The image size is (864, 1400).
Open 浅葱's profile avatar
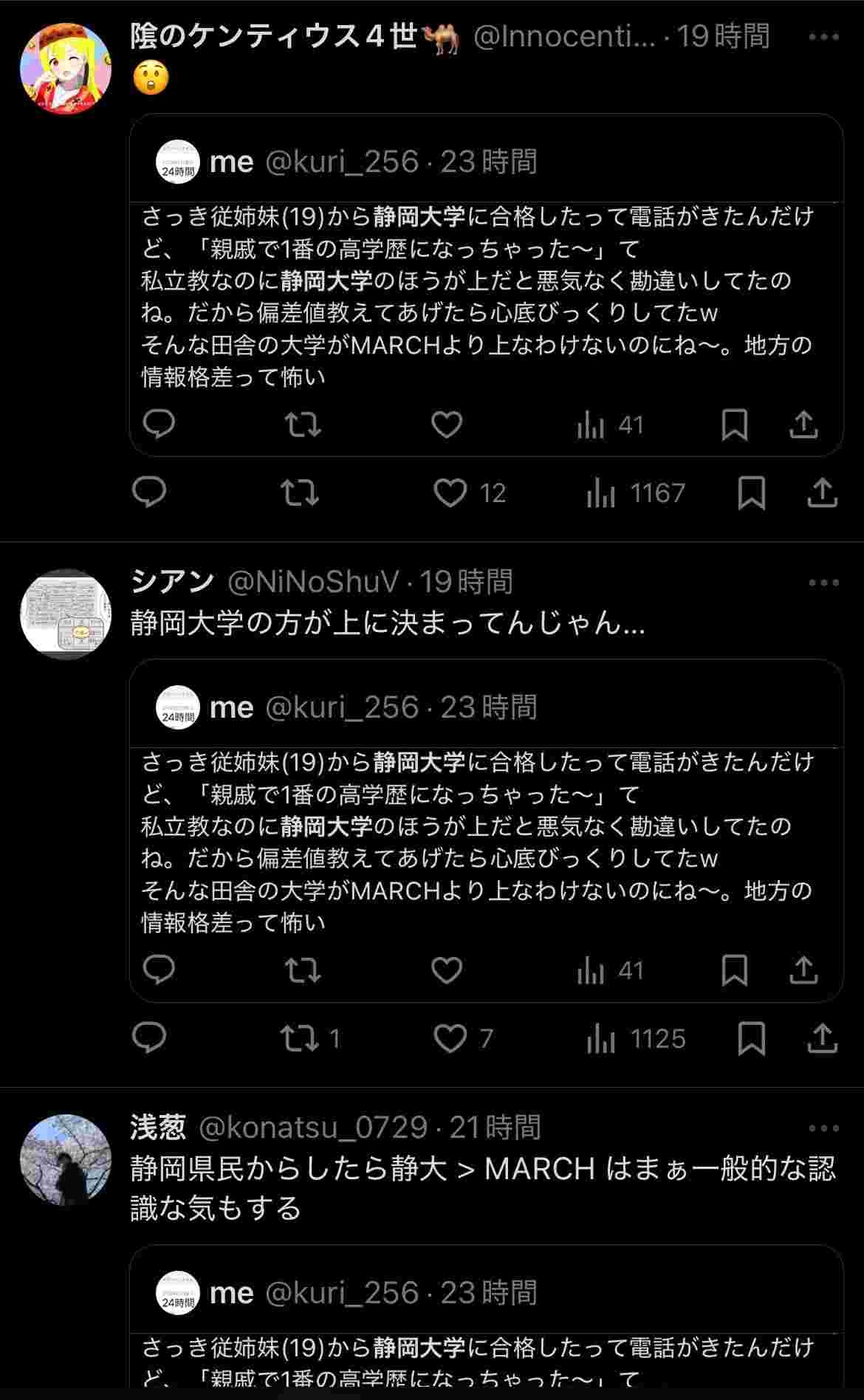(x=66, y=1159)
